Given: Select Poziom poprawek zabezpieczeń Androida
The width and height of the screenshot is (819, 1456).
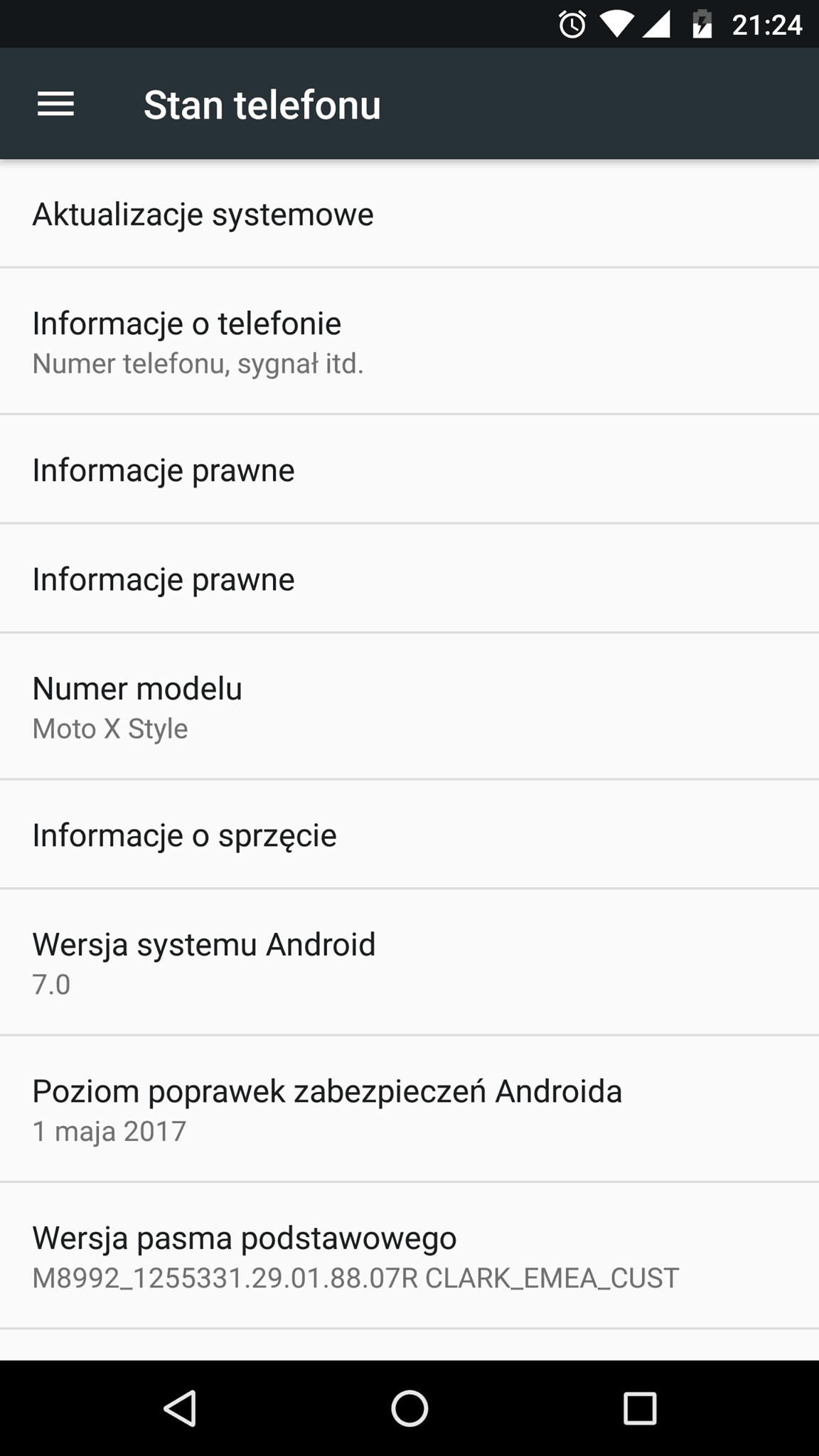Looking at the screenshot, I should 409,1109.
